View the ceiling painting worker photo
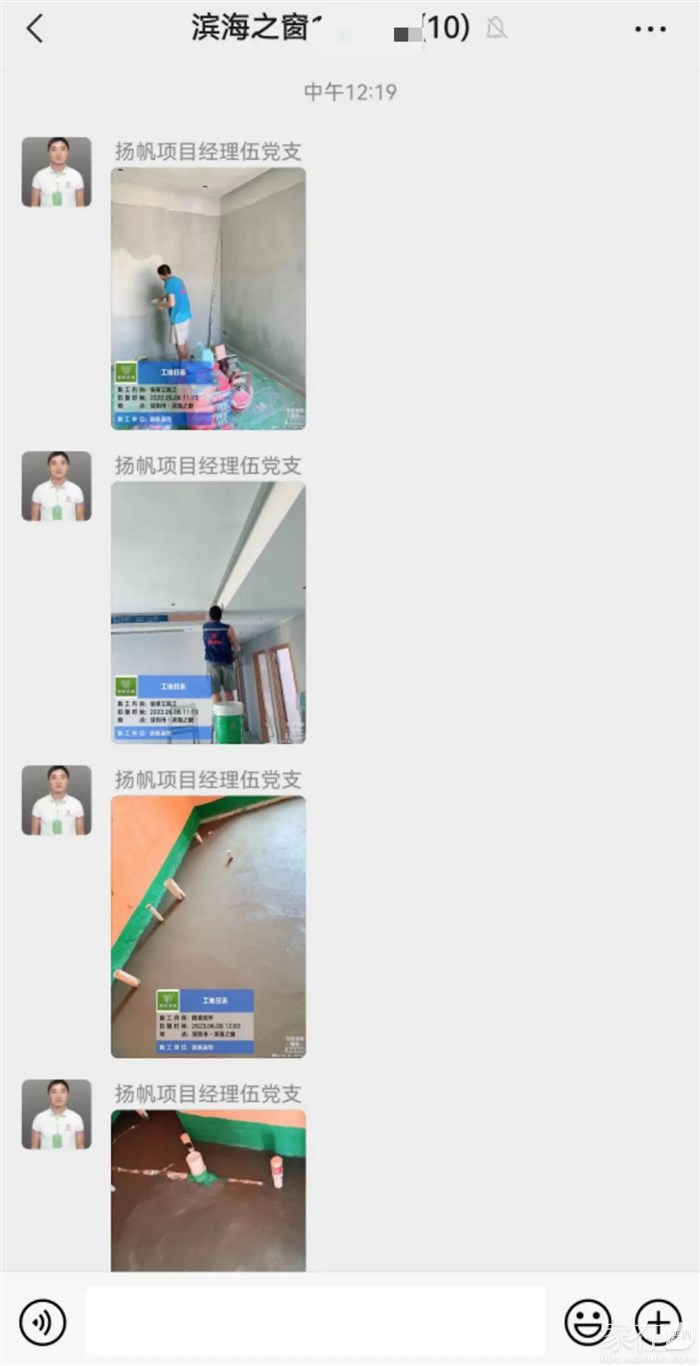 (208, 612)
